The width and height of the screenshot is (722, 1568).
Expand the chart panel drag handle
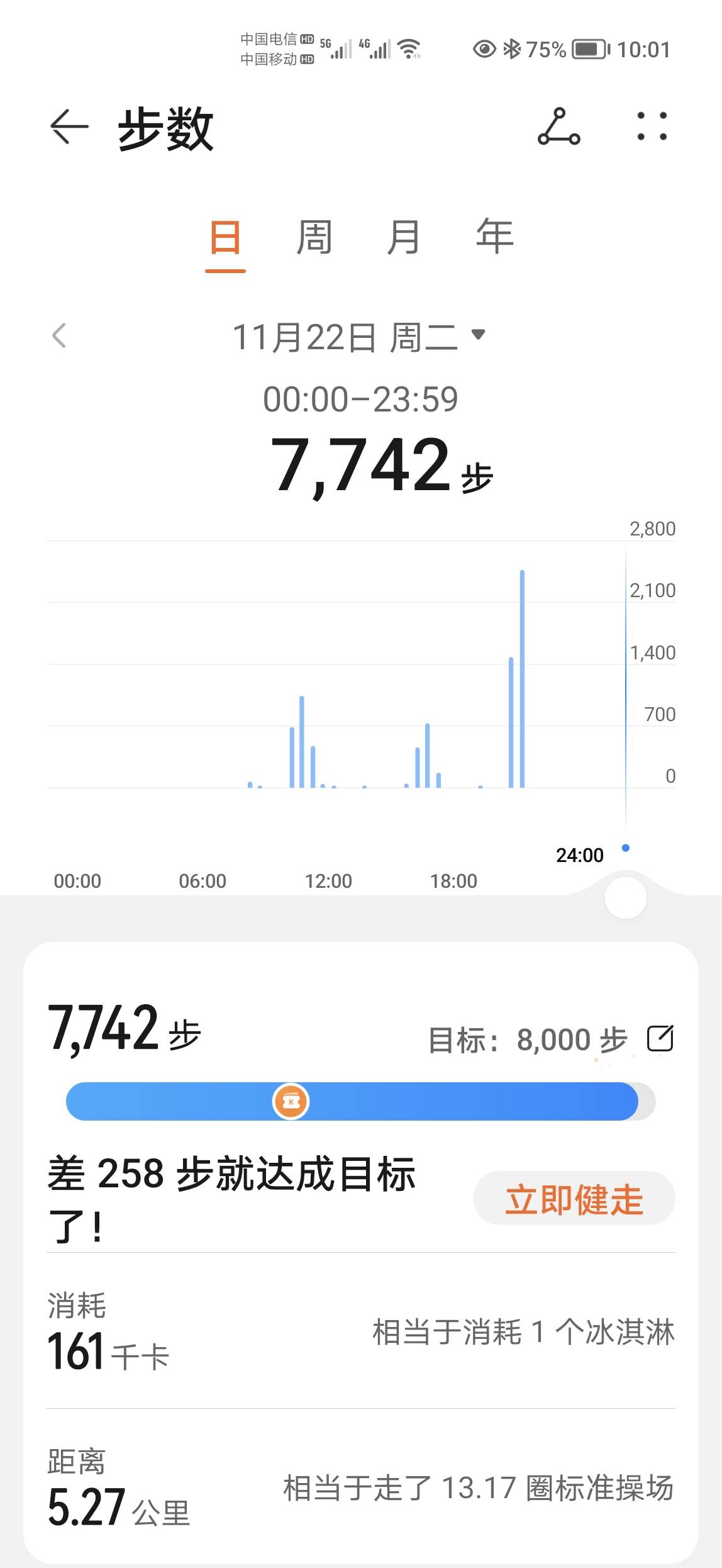click(x=625, y=898)
